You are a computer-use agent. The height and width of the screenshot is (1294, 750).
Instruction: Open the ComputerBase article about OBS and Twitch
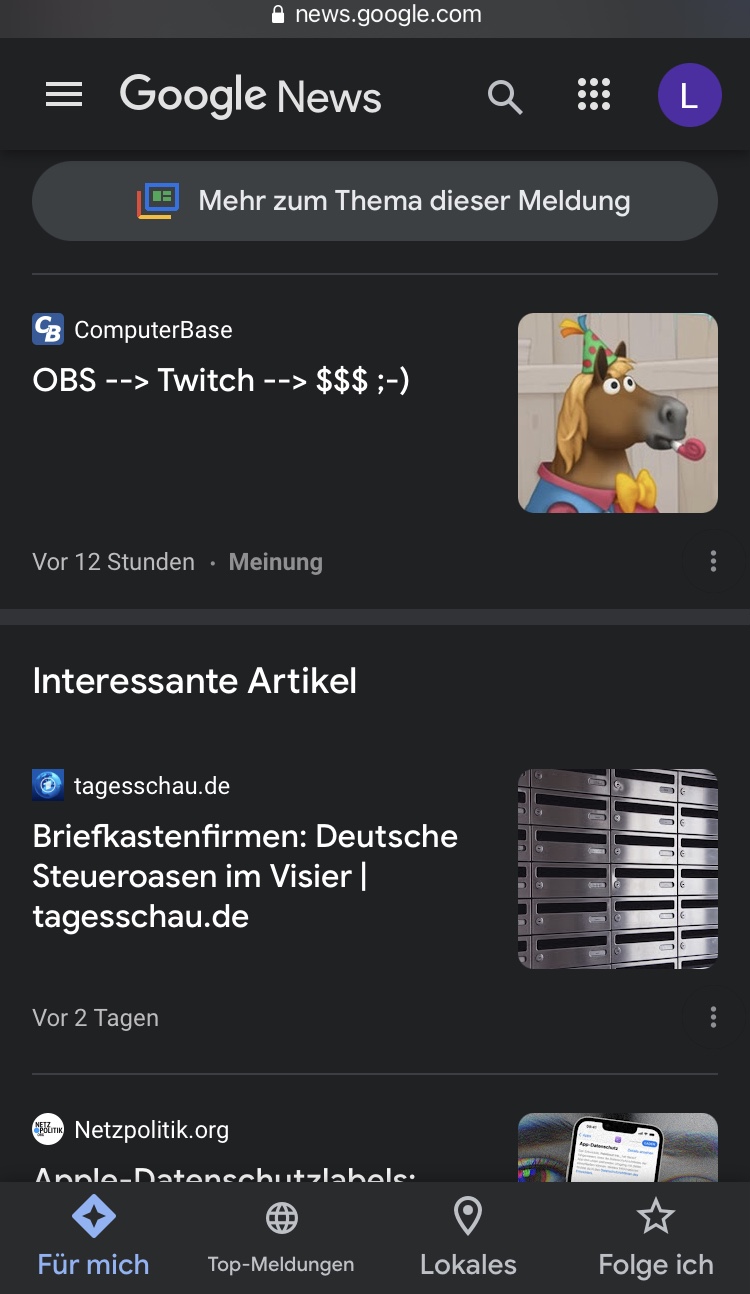point(221,380)
